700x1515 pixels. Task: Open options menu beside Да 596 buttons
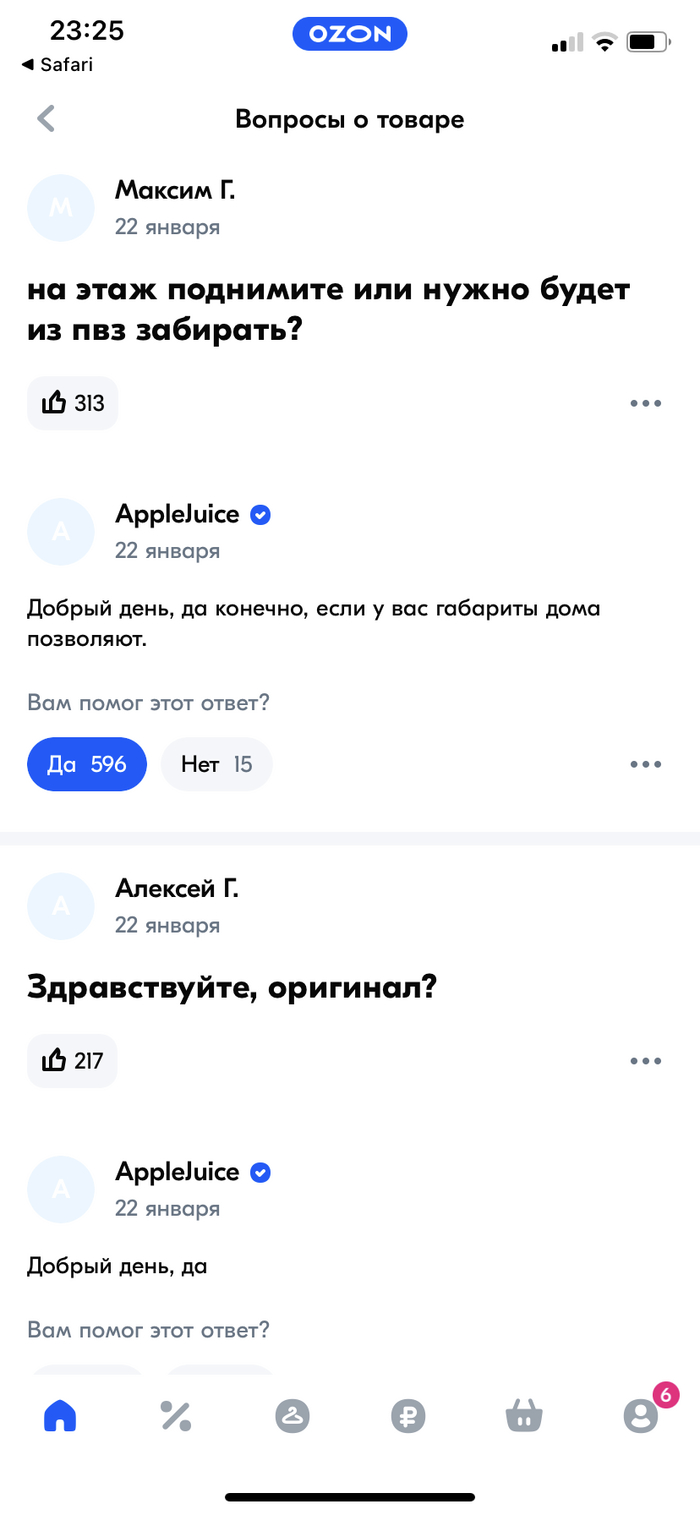coord(645,765)
